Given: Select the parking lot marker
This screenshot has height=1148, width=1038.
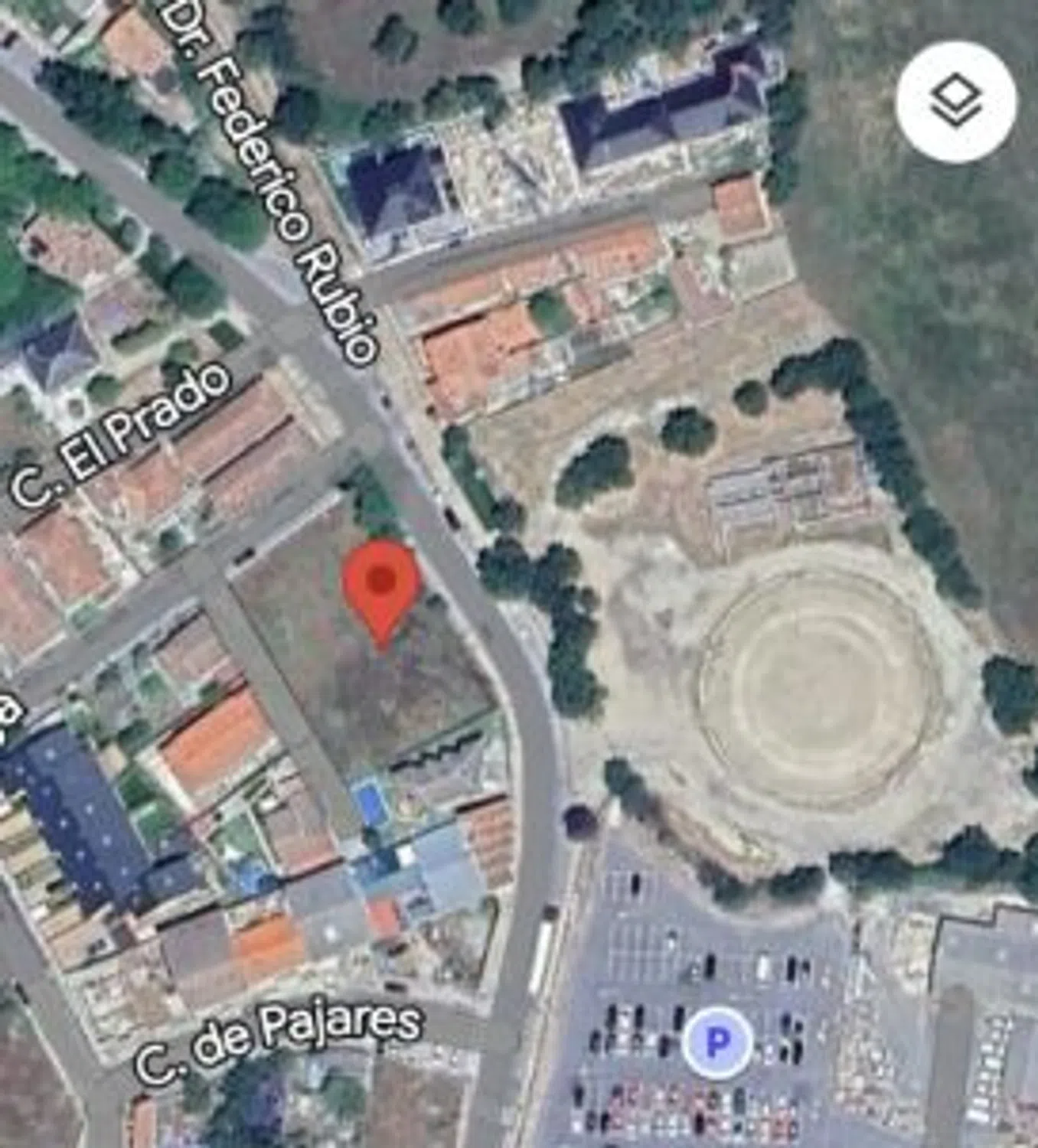Looking at the screenshot, I should tap(717, 1042).
